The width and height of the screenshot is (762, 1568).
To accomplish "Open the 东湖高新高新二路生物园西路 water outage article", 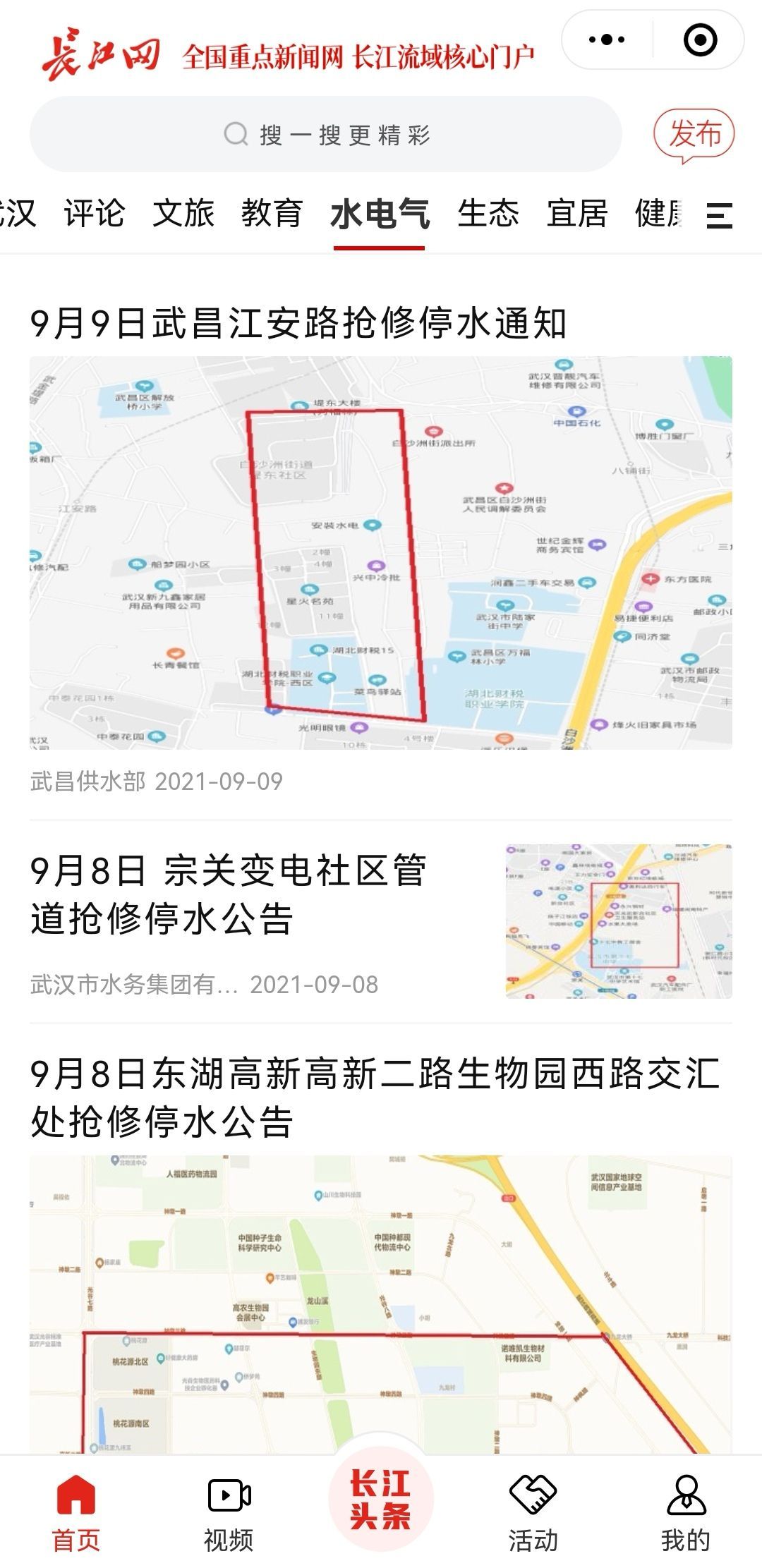I will click(x=374, y=1096).
